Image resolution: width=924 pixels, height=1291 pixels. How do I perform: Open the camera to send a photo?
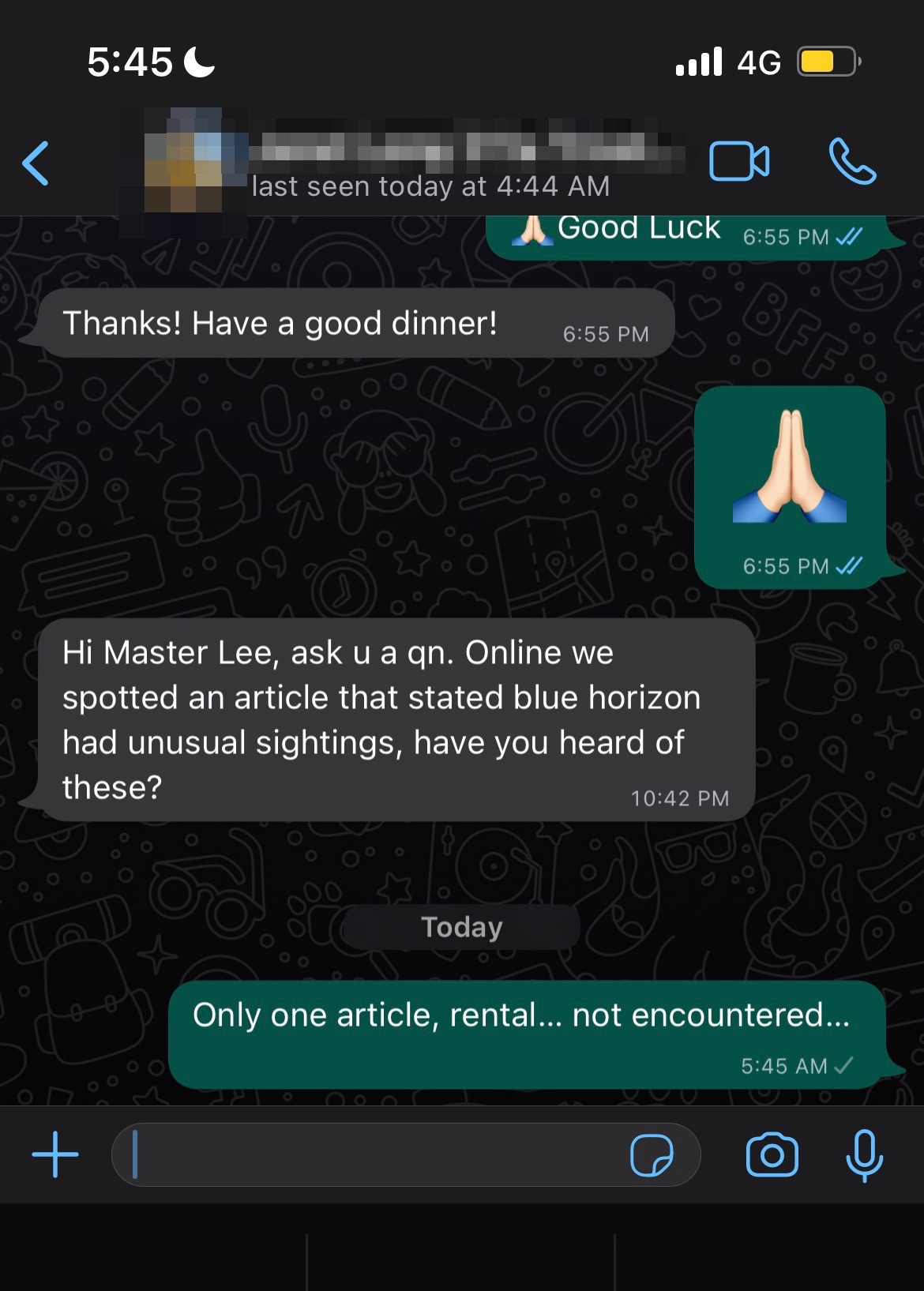point(772,1155)
